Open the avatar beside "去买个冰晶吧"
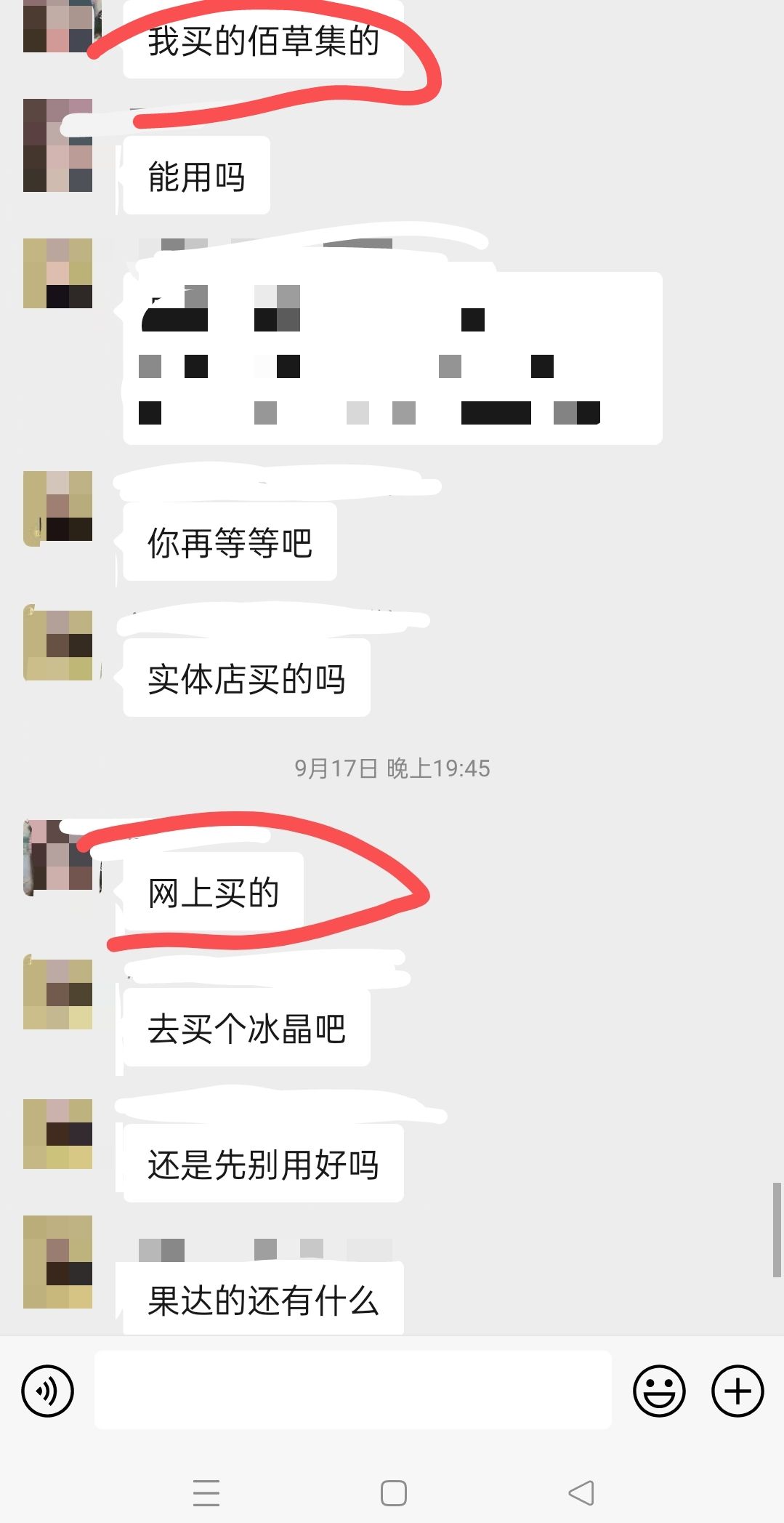784x1523 pixels. pyautogui.click(x=58, y=994)
